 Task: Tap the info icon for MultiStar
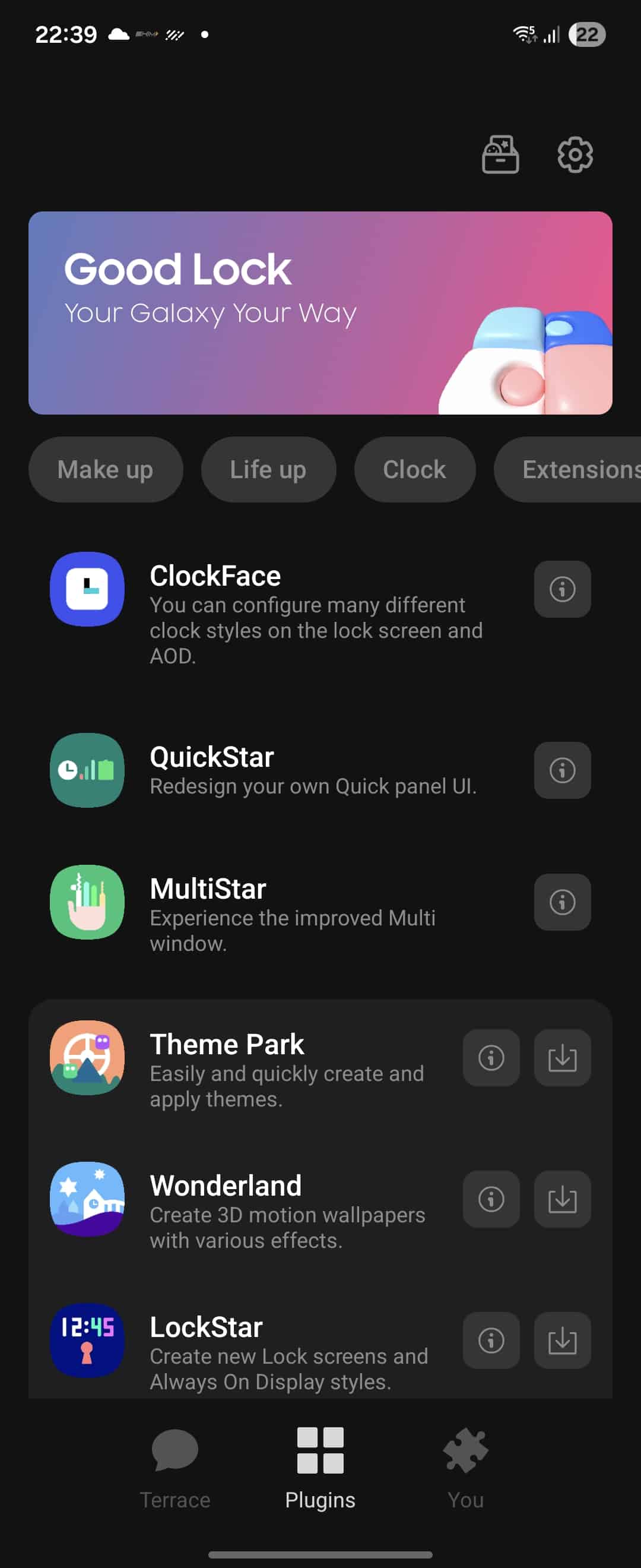coord(562,902)
